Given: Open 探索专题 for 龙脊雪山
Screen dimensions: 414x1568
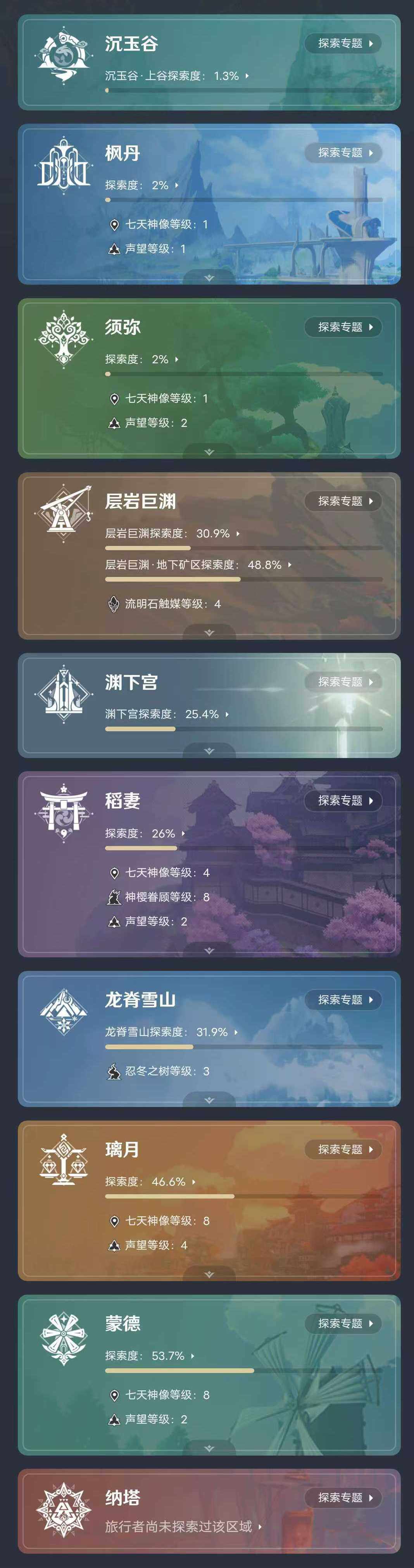Looking at the screenshot, I should (x=343, y=1000).
